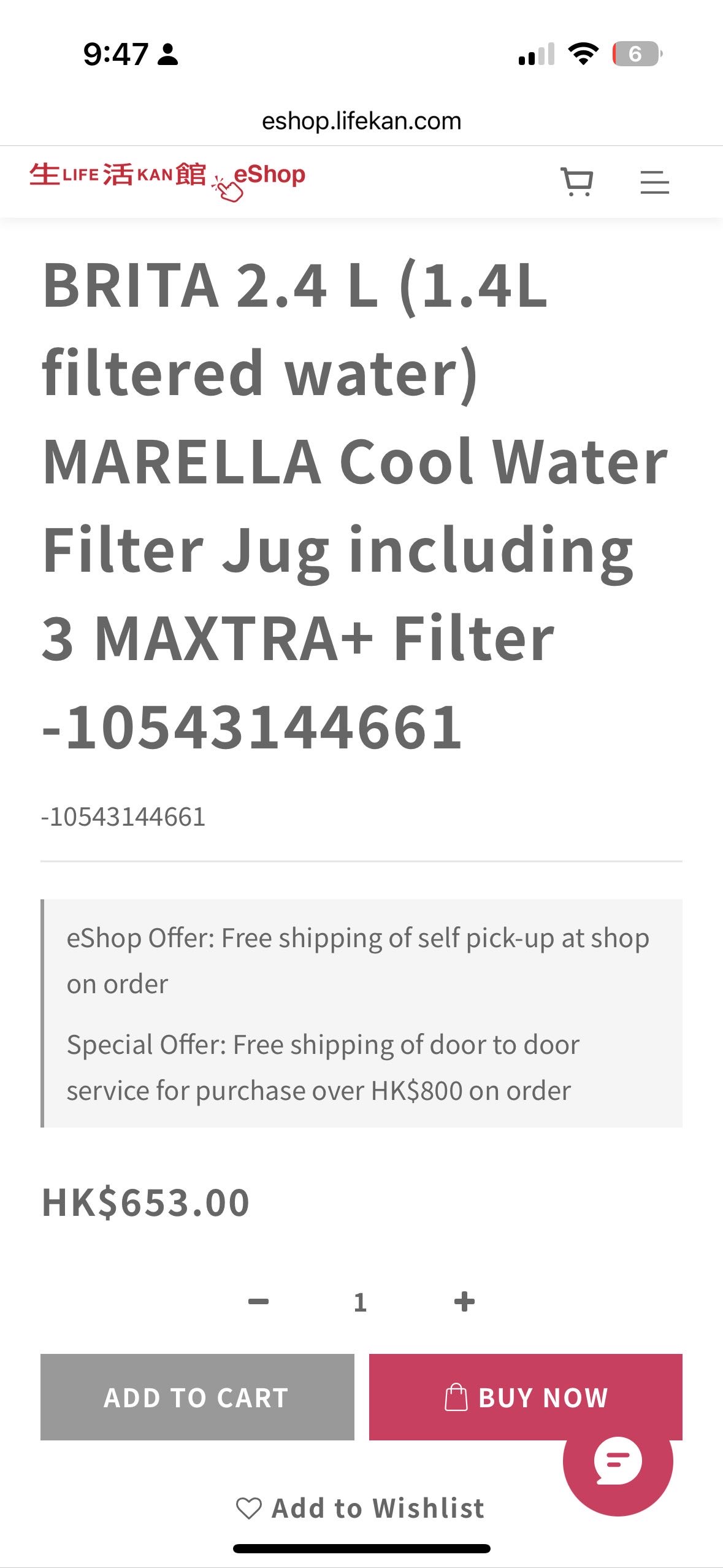The height and width of the screenshot is (1568, 723).
Task: Increase quantity with plus button
Action: [x=464, y=1301]
